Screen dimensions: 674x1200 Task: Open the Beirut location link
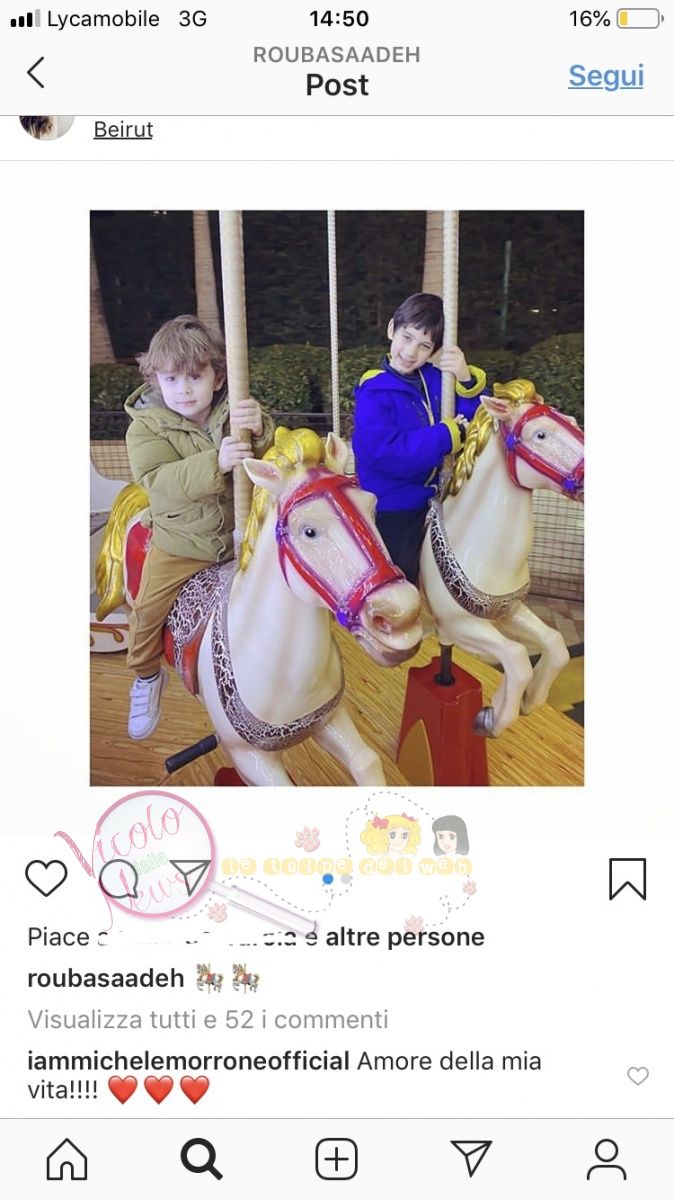point(123,130)
